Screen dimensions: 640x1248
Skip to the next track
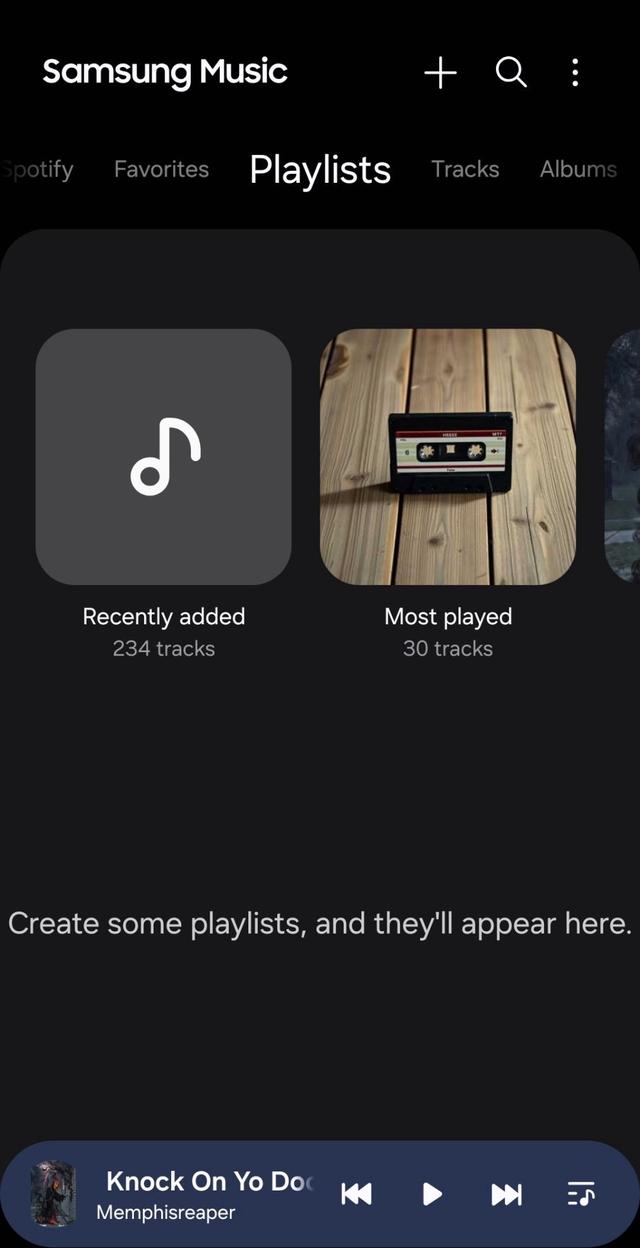click(x=506, y=1194)
